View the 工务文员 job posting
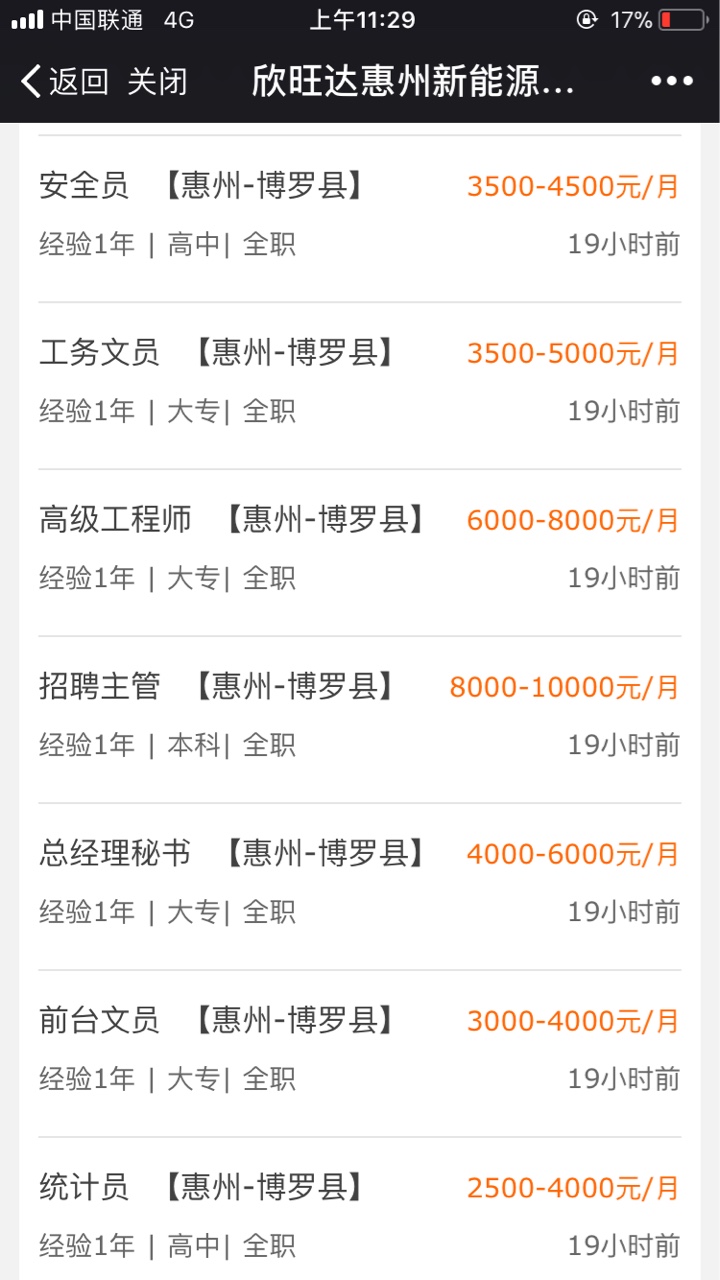Image resolution: width=720 pixels, height=1280 pixels. point(360,381)
